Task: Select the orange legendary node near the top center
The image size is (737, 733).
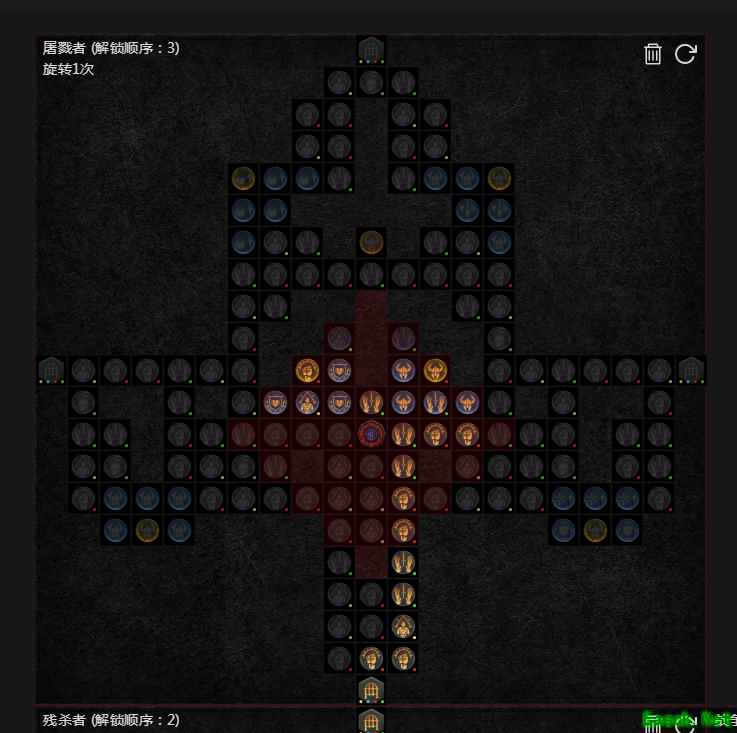Action: (371, 242)
